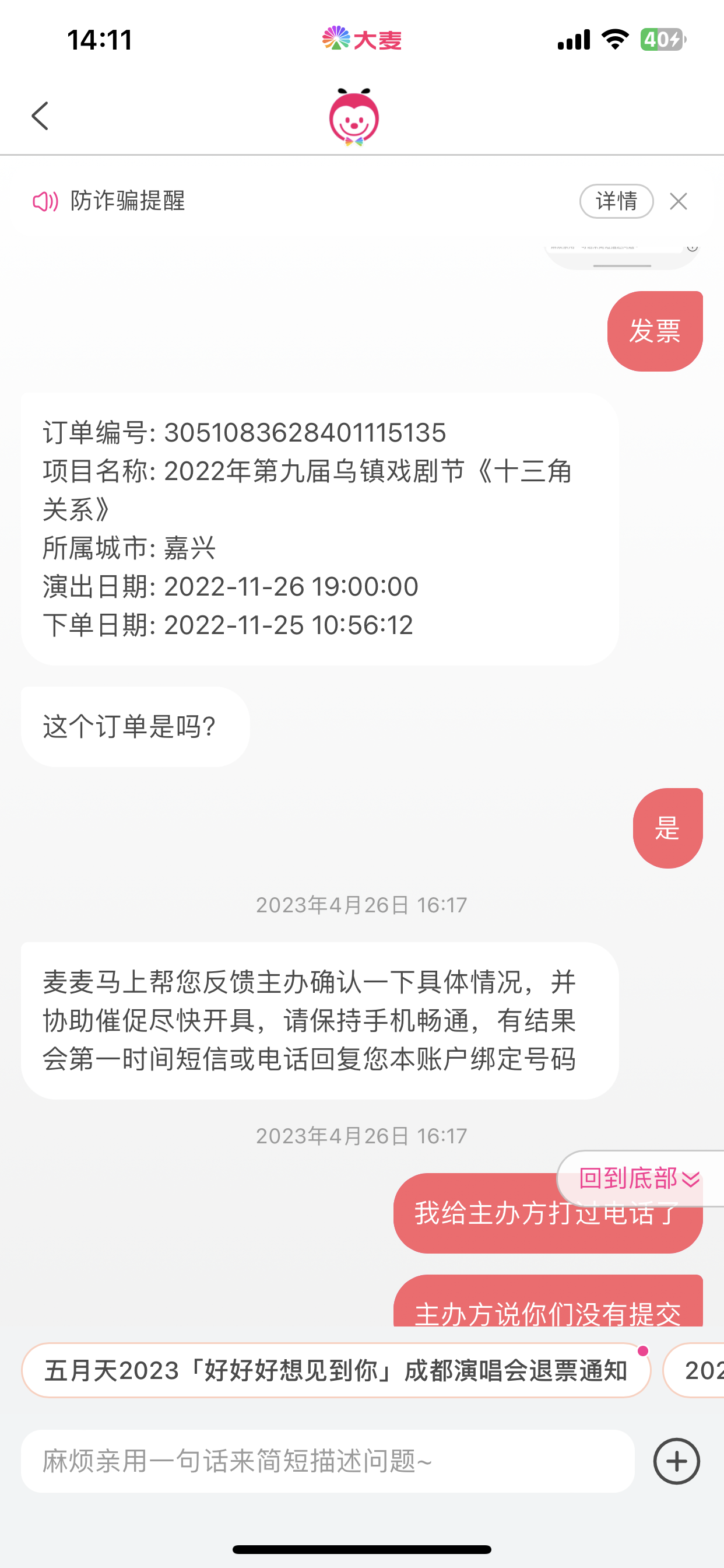Focus the 麻烦亲用一句话来简短描述问题 input field

point(328,1461)
